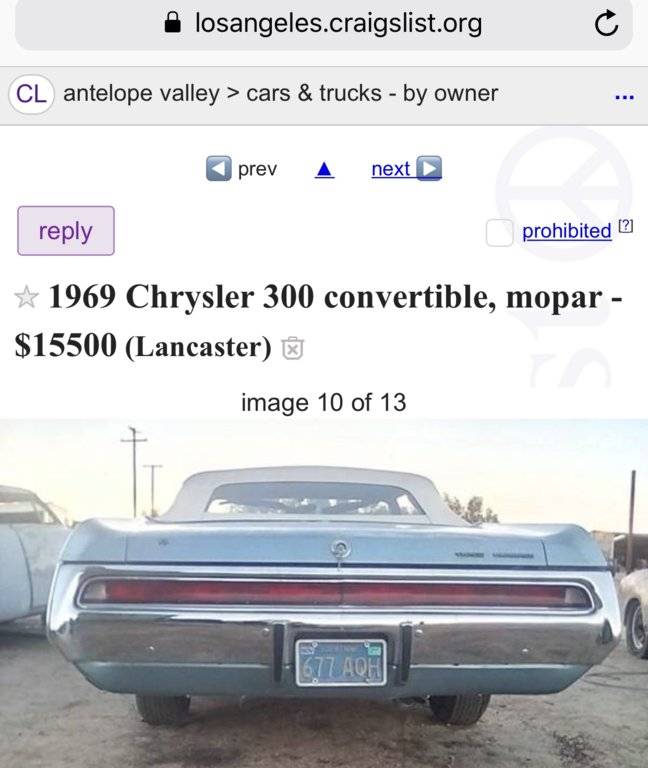The height and width of the screenshot is (768, 648).
Task: Reload the page in the browser
Action: pos(605,24)
